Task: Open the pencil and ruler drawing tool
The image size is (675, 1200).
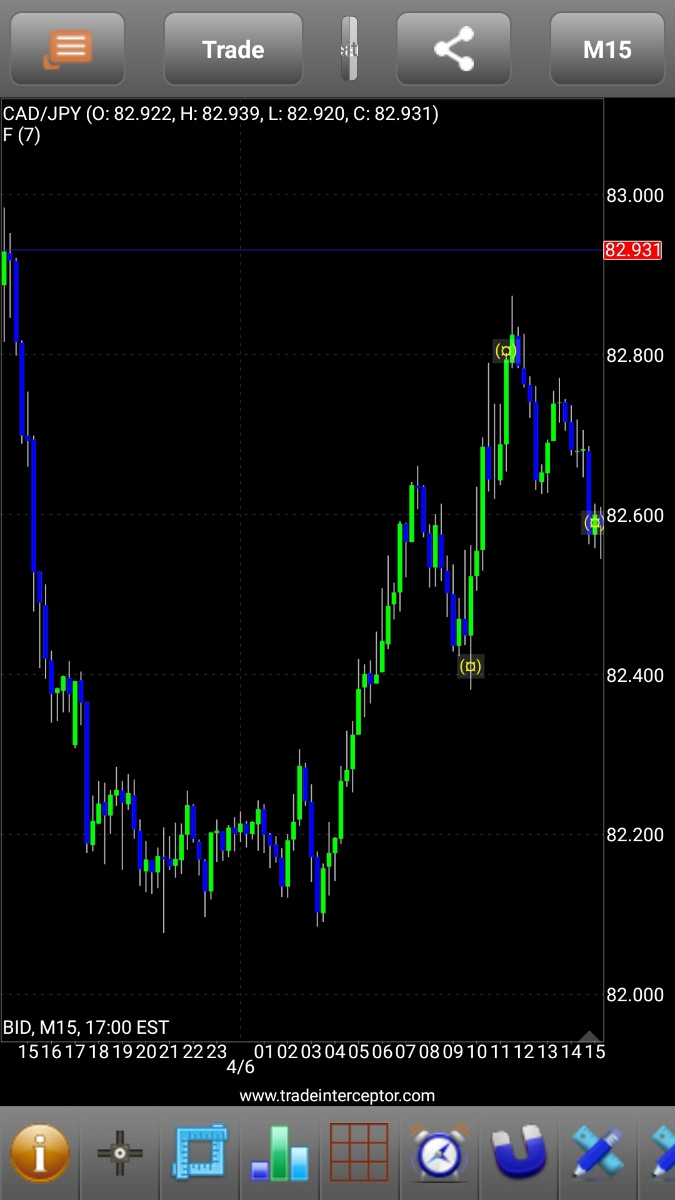Action: click(x=599, y=1153)
